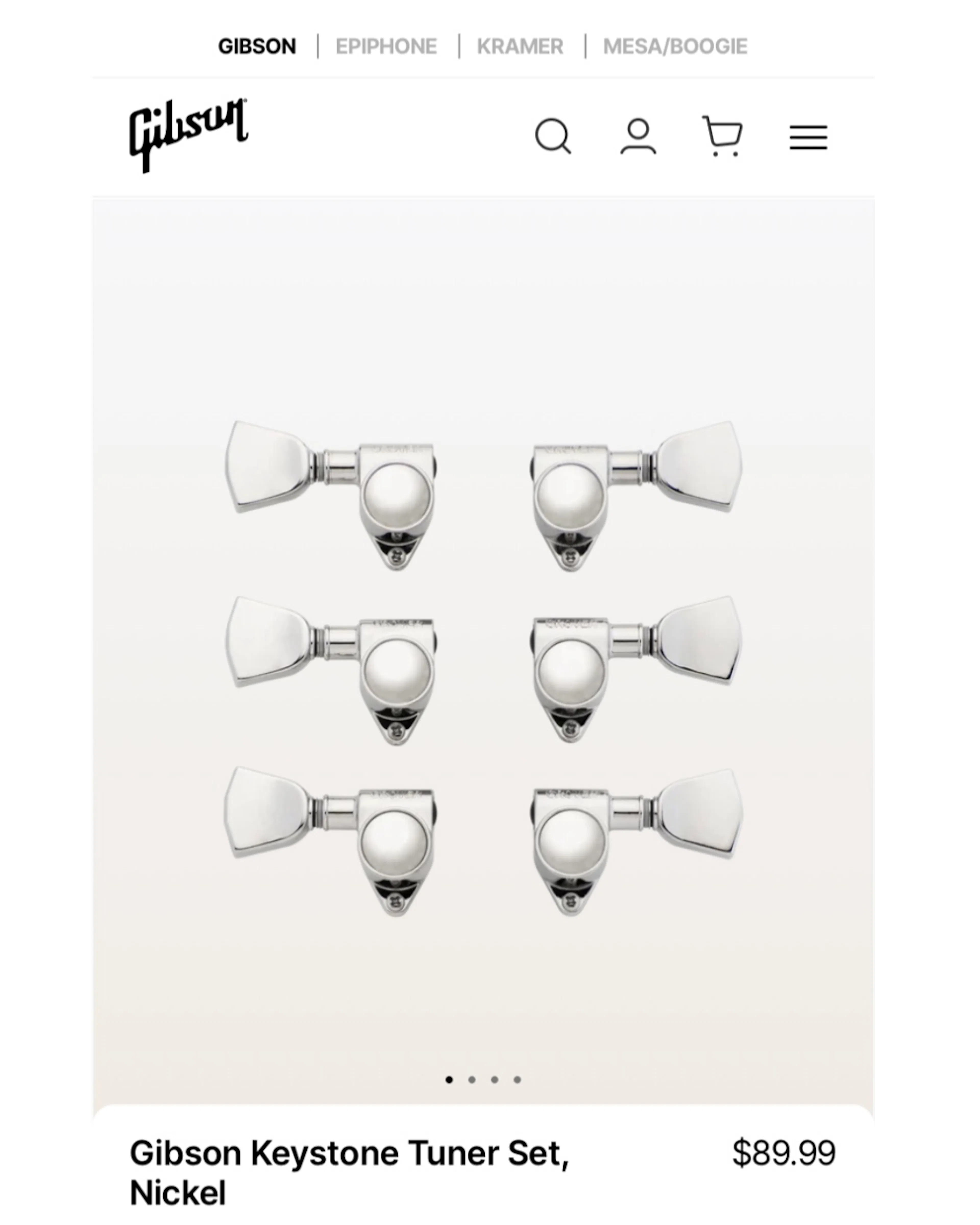Open the search icon
The width and height of the screenshot is (980, 1225).
(x=552, y=136)
